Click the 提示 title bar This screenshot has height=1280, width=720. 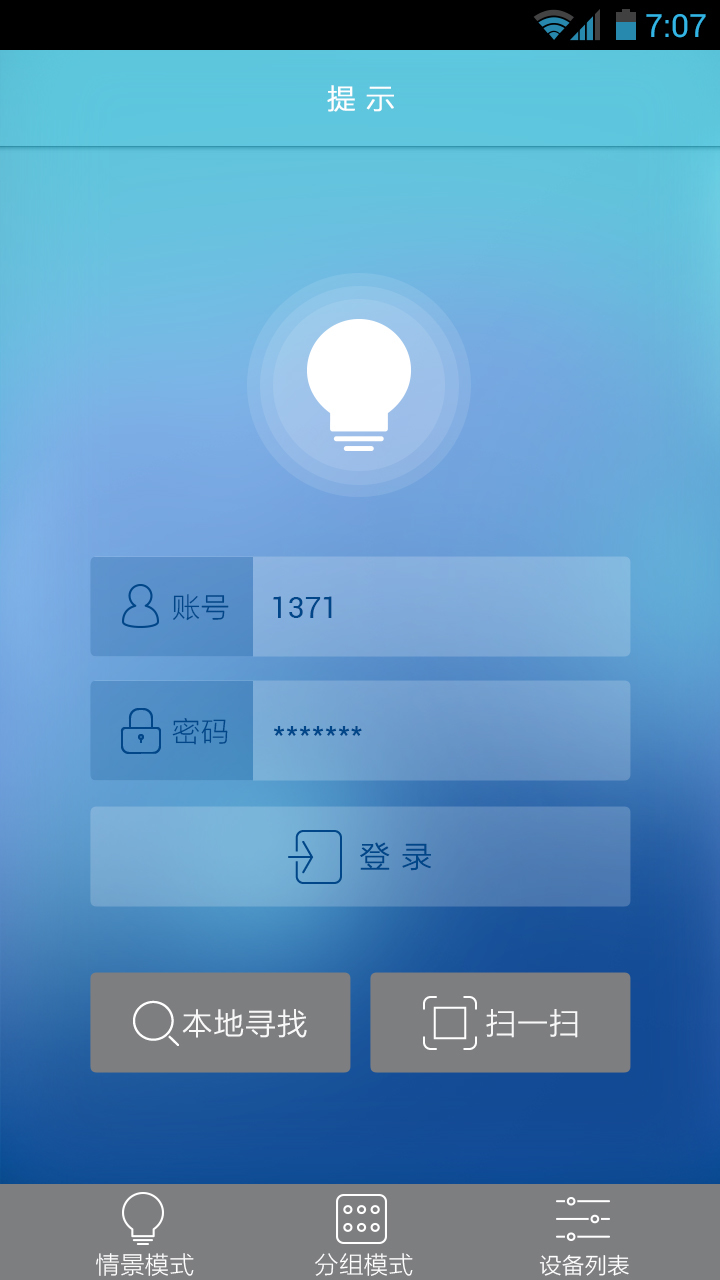tap(360, 97)
